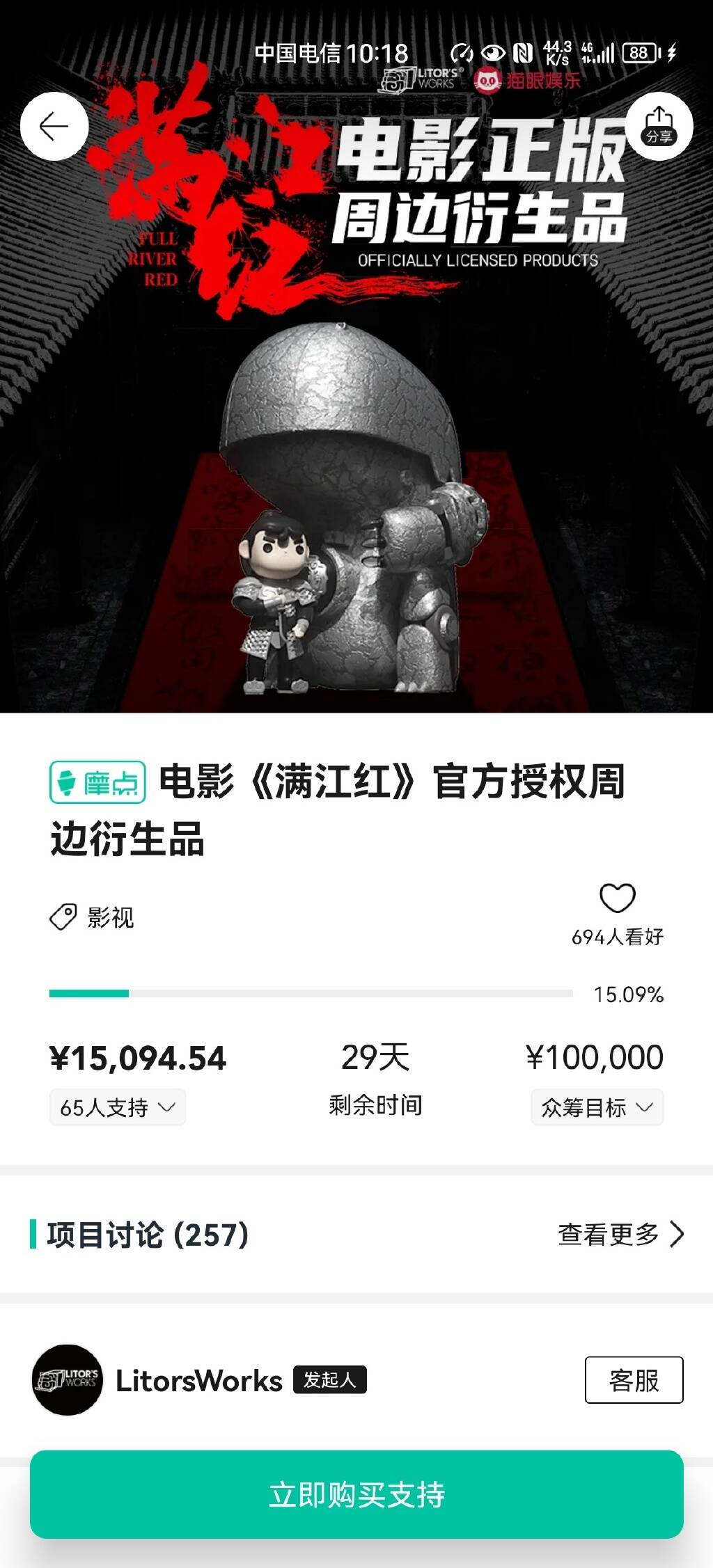713x1568 pixels.
Task: Share this crowdfunding project
Action: pos(659,126)
